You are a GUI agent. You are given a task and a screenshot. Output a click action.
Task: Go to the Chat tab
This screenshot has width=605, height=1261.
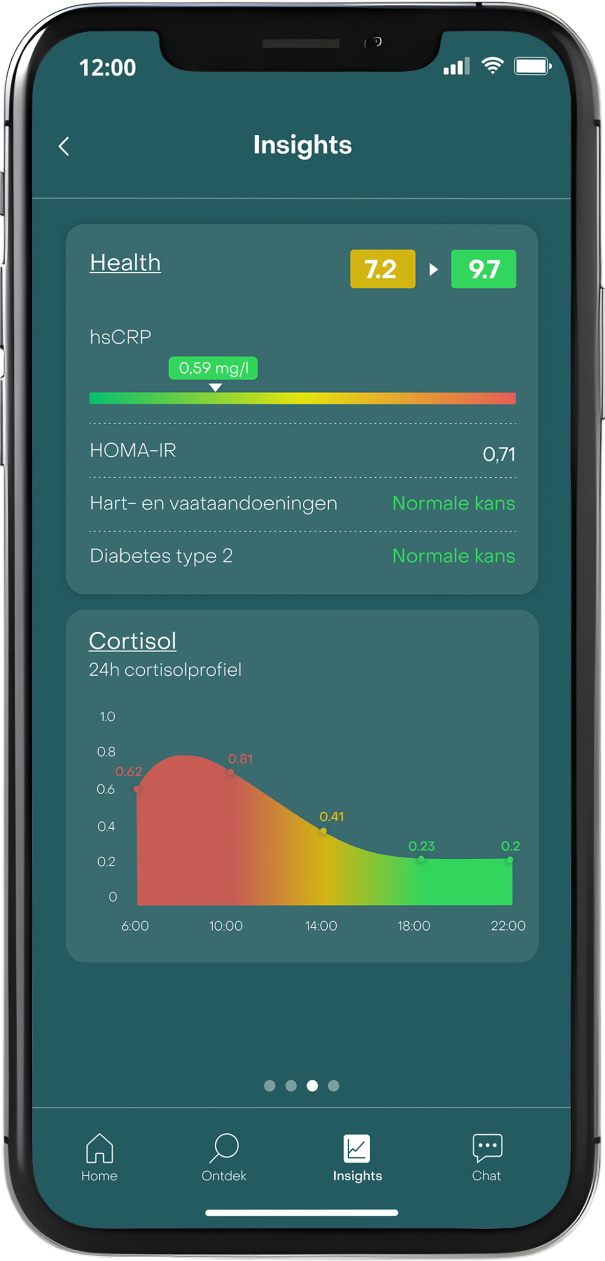coord(487,1158)
